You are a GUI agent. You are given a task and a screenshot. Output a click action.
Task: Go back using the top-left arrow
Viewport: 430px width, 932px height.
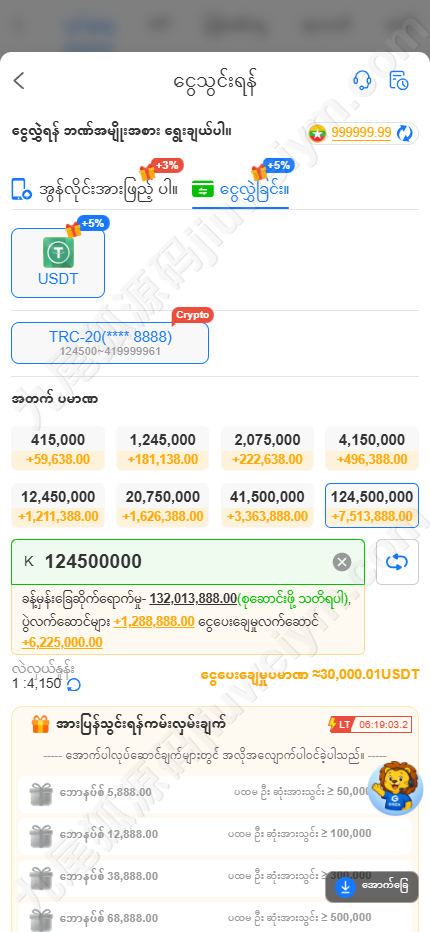[19, 81]
